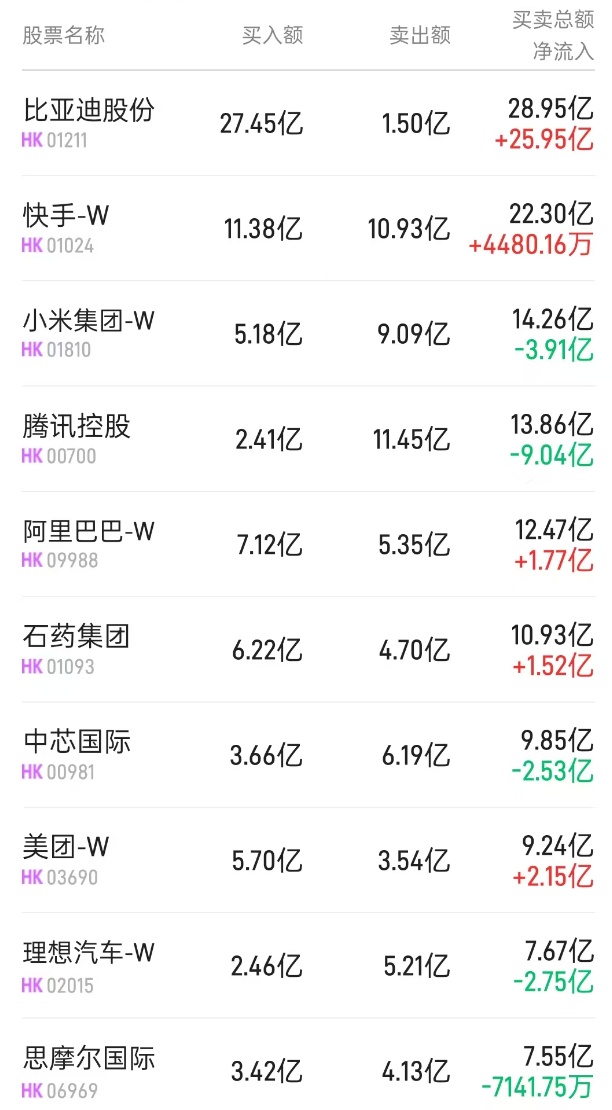Screen dimensions: 612x1110
Task: Tap the 石药集团 row
Action: (x=78, y=637)
